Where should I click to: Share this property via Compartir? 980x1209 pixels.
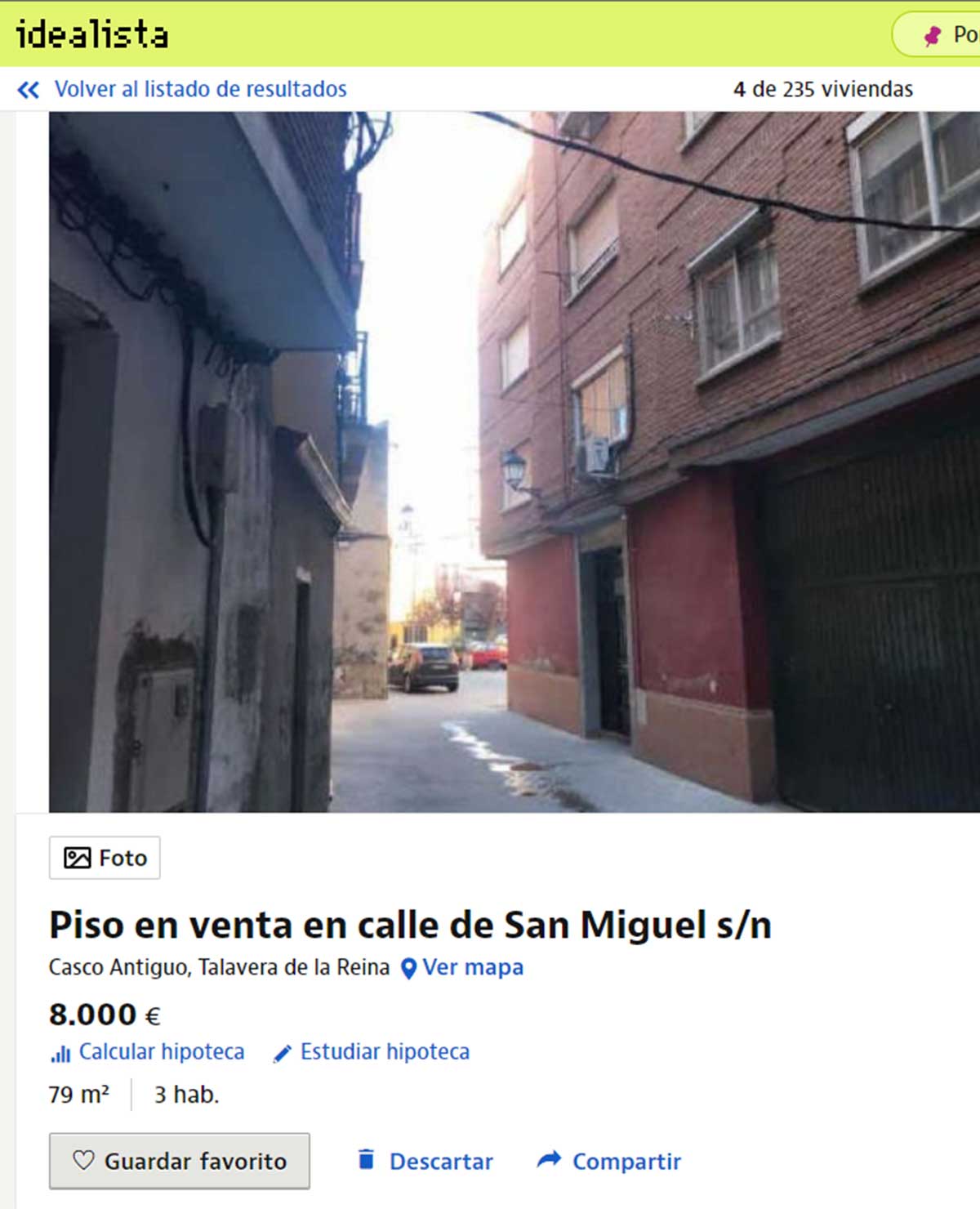[609, 1161]
